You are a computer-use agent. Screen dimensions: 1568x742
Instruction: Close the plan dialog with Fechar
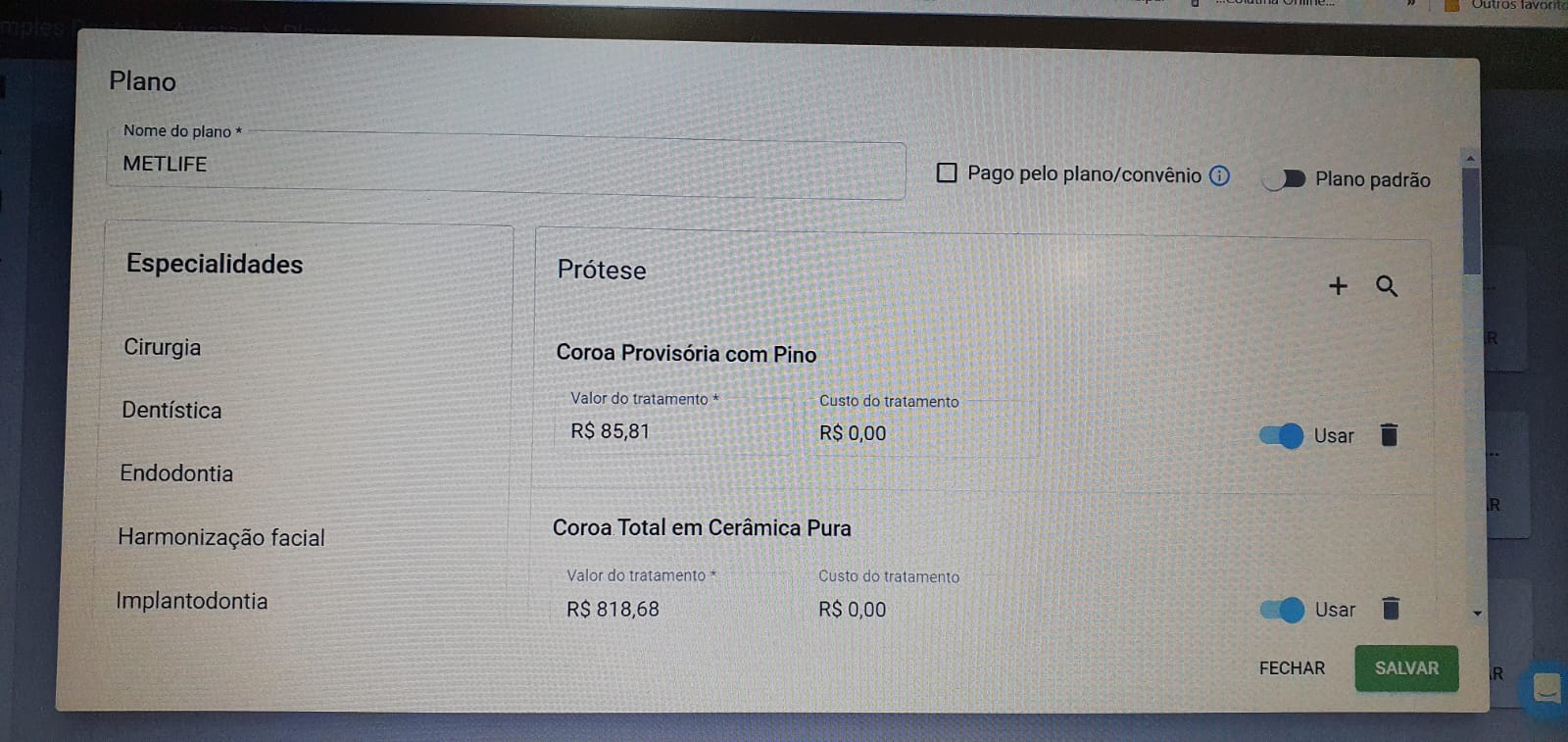pos(1292,668)
